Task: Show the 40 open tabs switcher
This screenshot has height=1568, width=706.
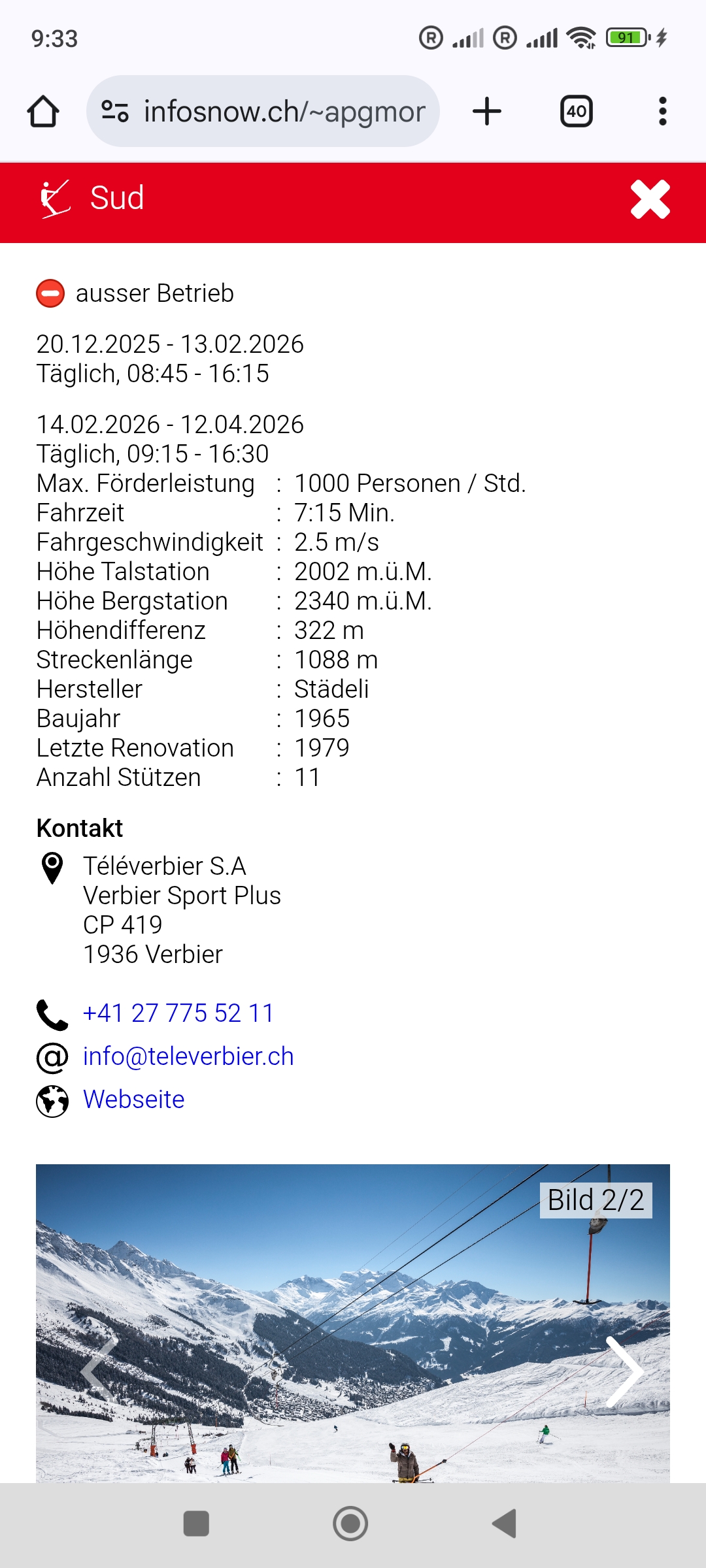Action: point(576,111)
